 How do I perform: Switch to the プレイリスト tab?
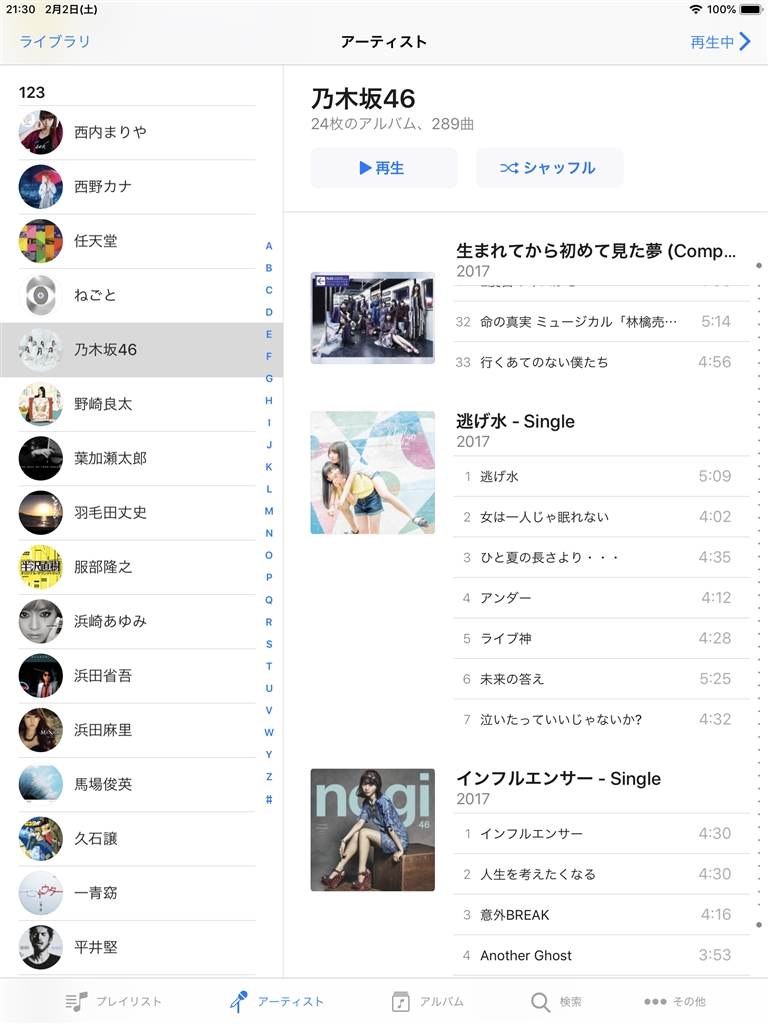[x=113, y=1001]
